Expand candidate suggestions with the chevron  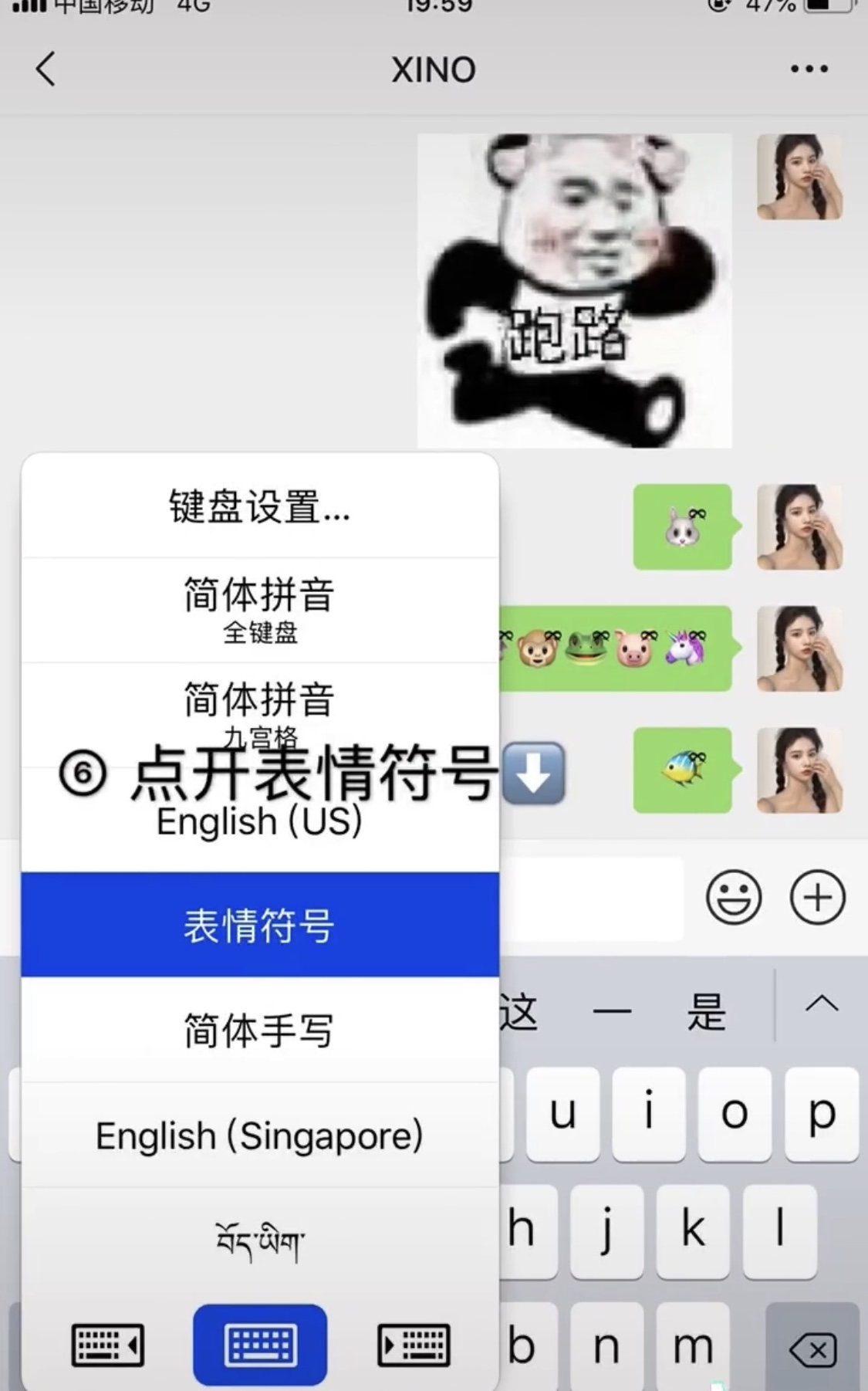[x=822, y=1005]
